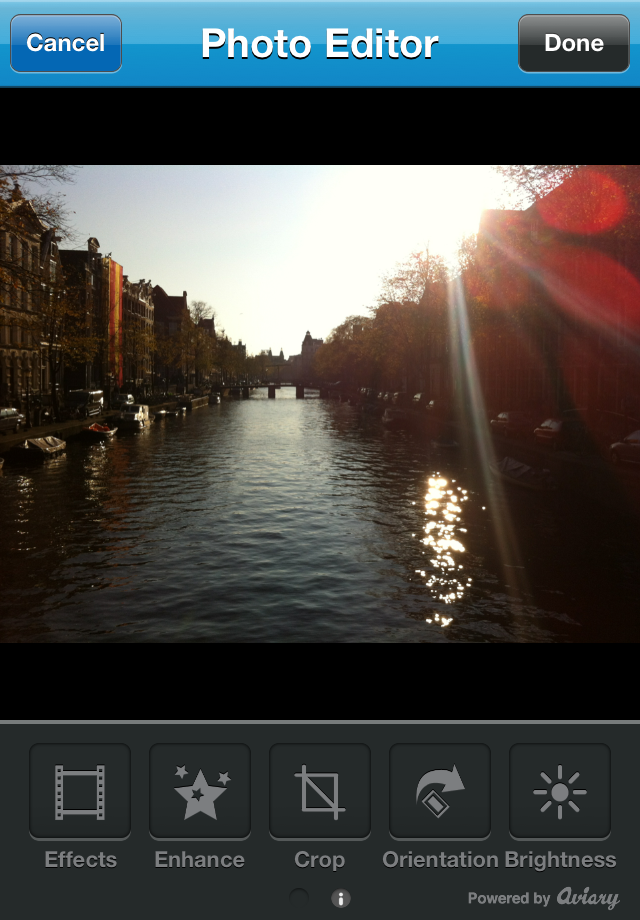The width and height of the screenshot is (640, 920).
Task: Cancel the photo editing
Action: tap(66, 43)
